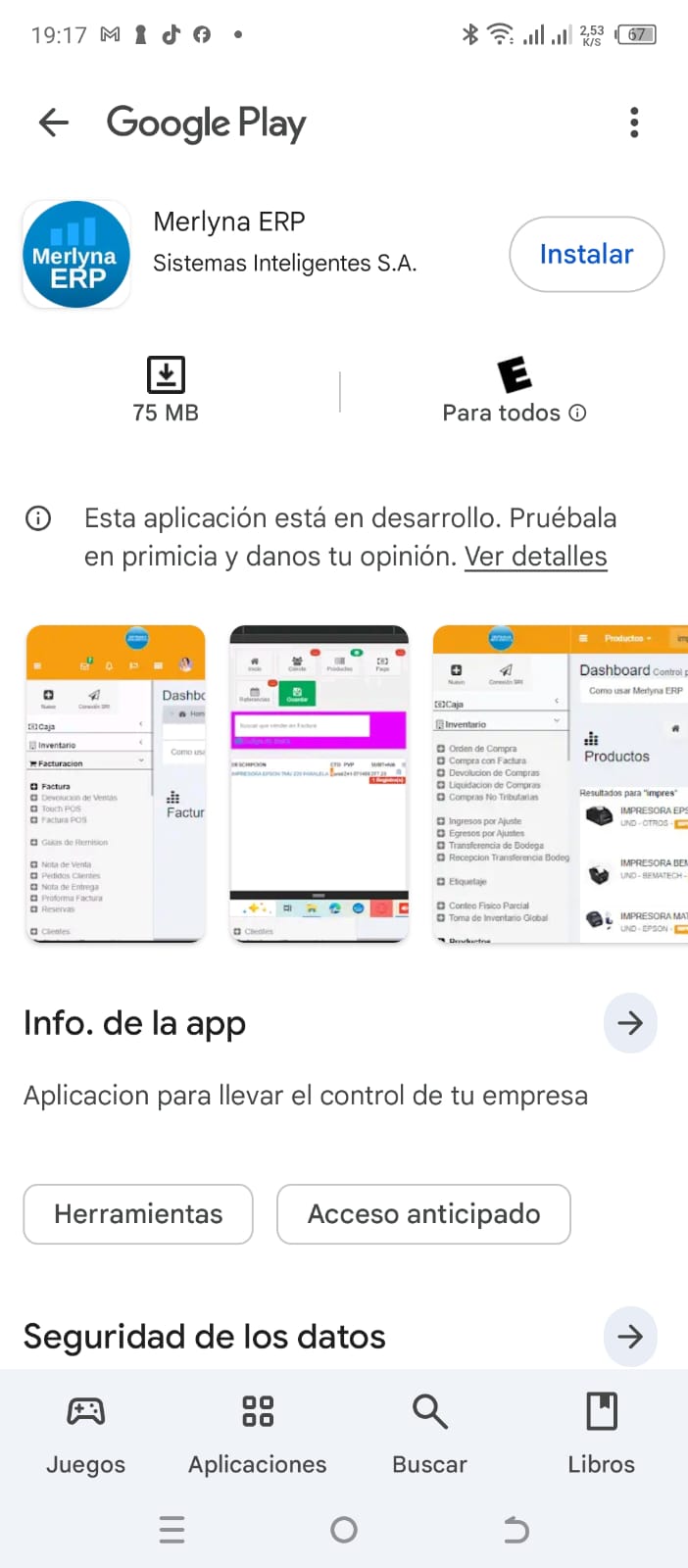
Task: View the first app screenshot
Action: tap(116, 784)
